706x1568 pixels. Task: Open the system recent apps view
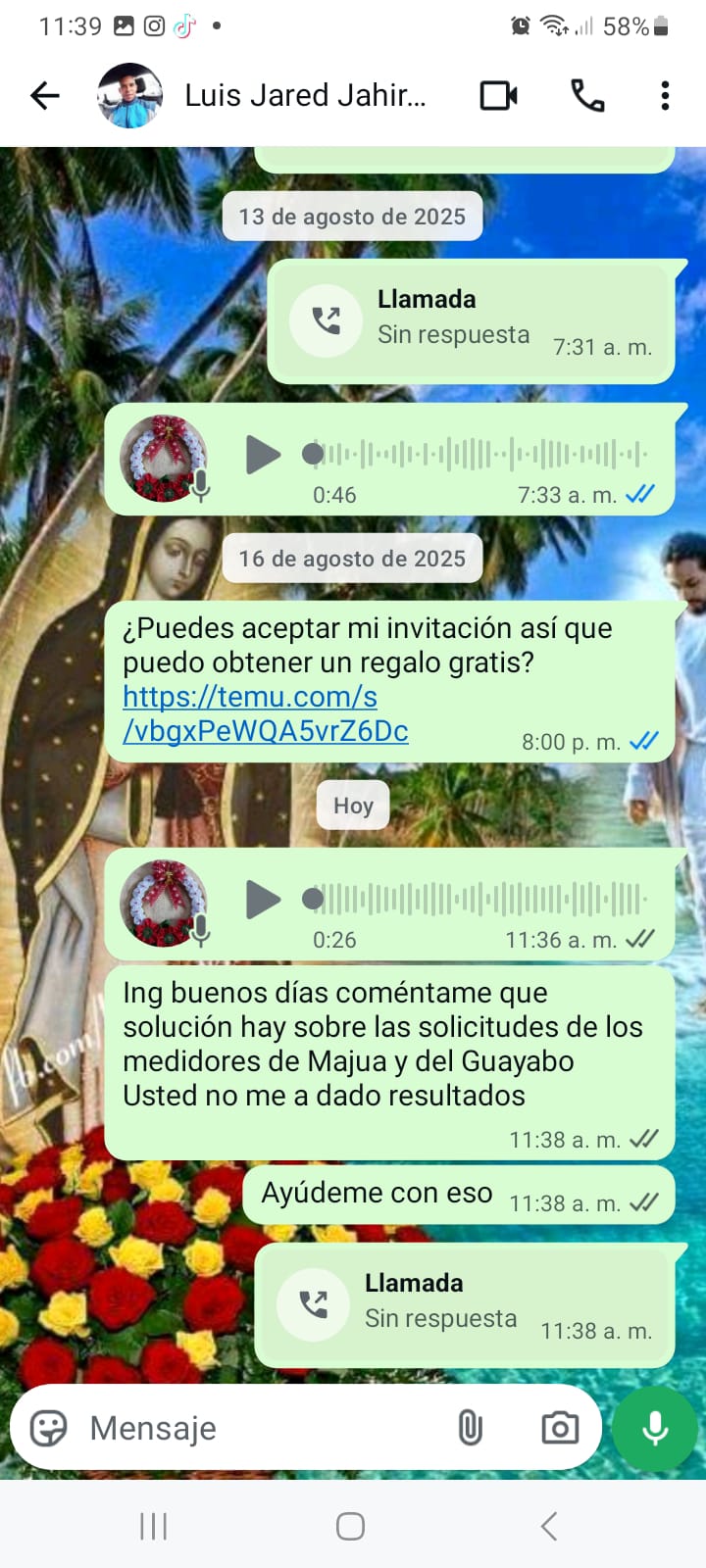pyautogui.click(x=154, y=1526)
